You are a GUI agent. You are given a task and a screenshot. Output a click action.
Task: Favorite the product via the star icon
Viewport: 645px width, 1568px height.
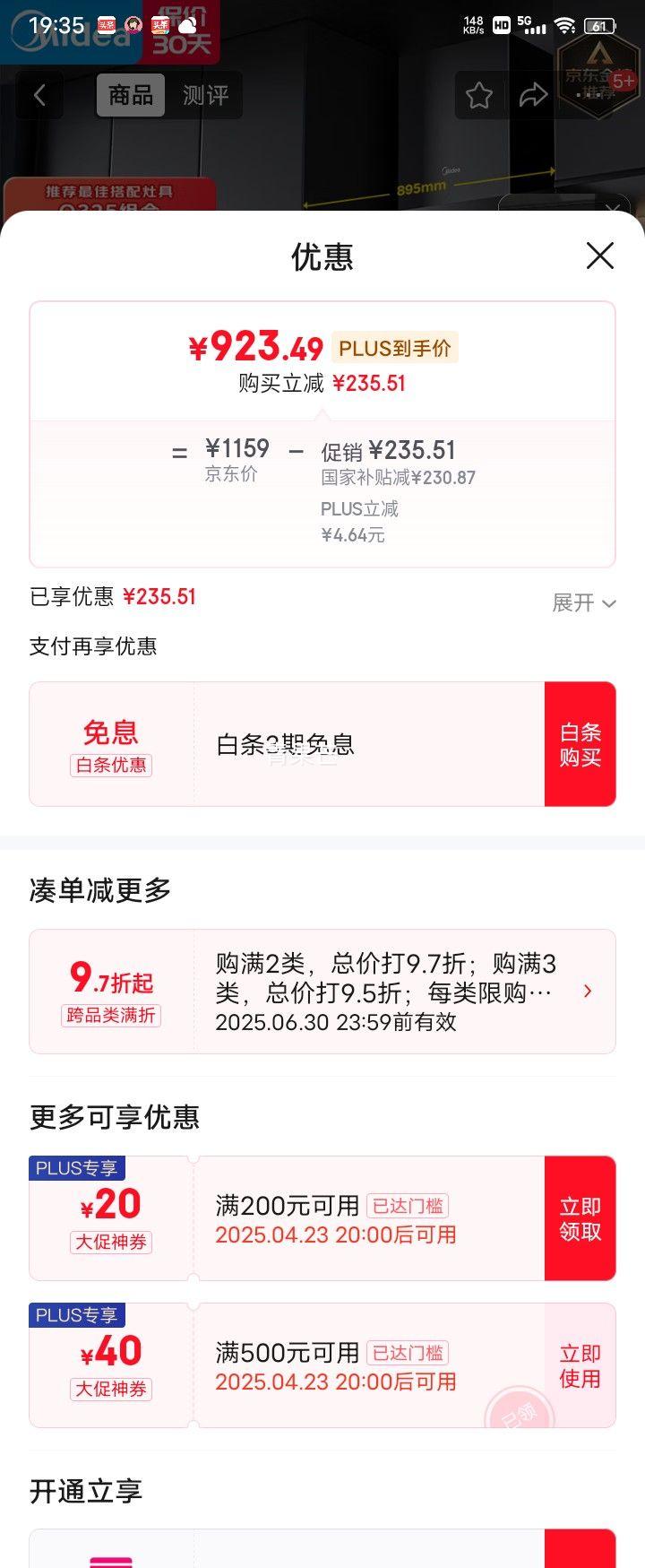point(480,93)
